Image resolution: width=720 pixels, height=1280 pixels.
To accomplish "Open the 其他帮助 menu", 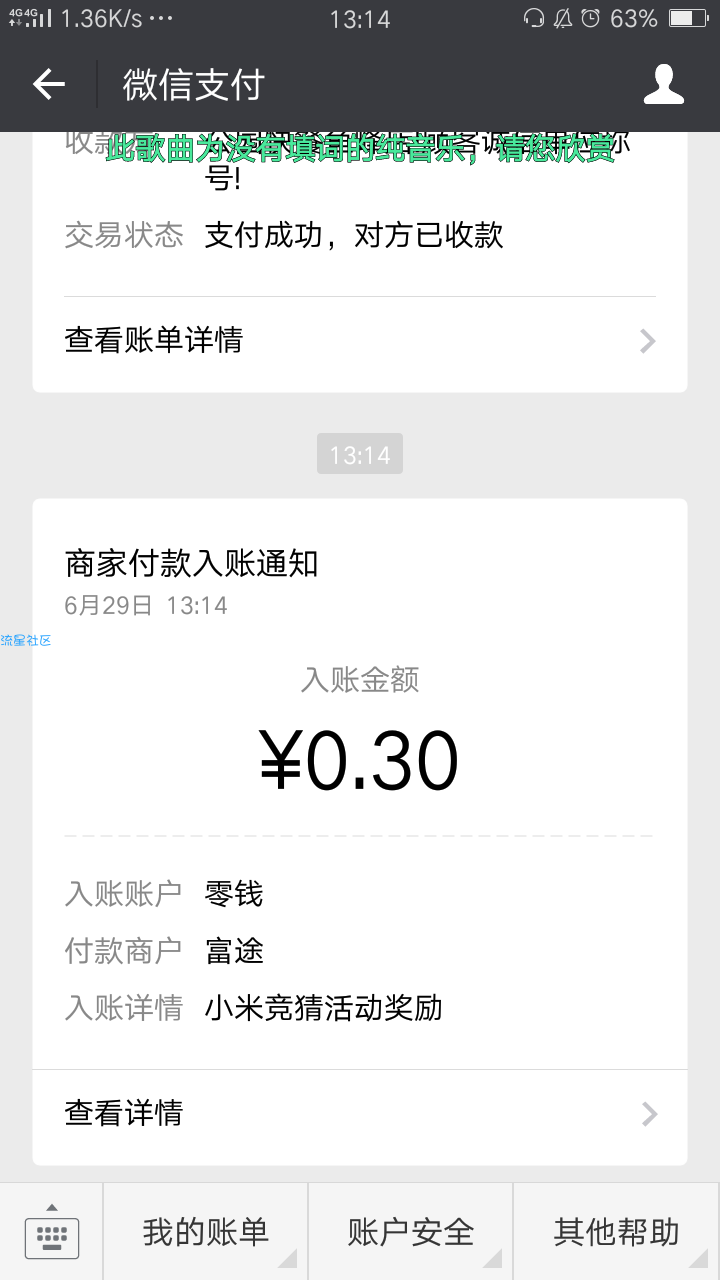I will pyautogui.click(x=617, y=1232).
